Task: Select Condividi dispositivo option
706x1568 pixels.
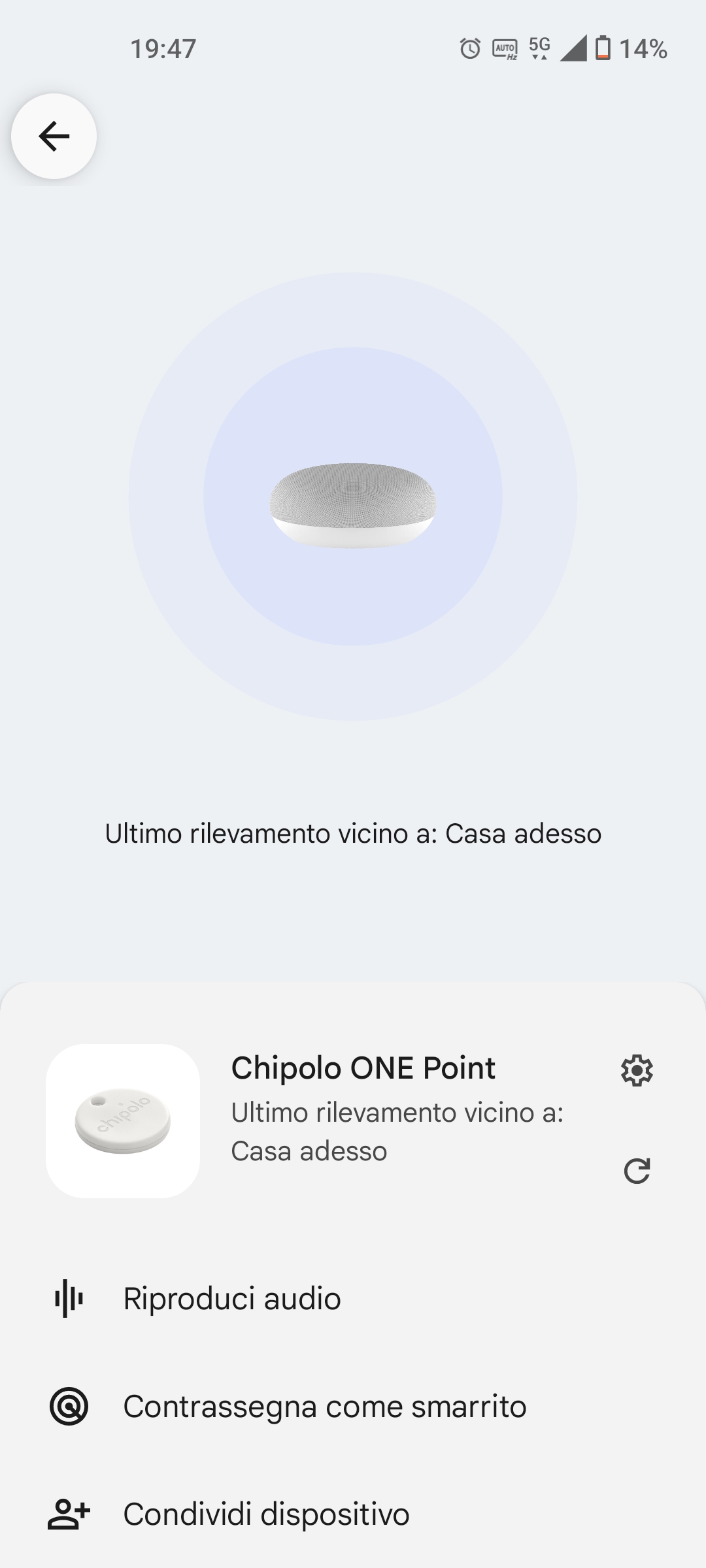Action: (x=267, y=1514)
